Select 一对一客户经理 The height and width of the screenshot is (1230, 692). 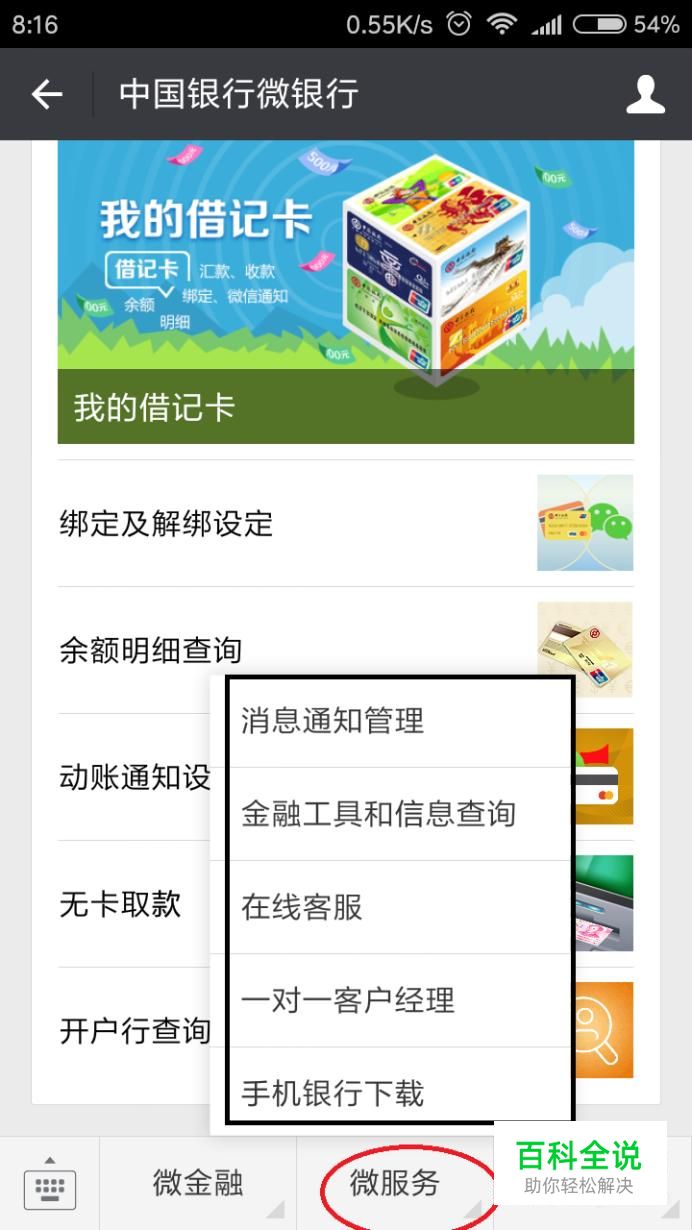tap(399, 1000)
